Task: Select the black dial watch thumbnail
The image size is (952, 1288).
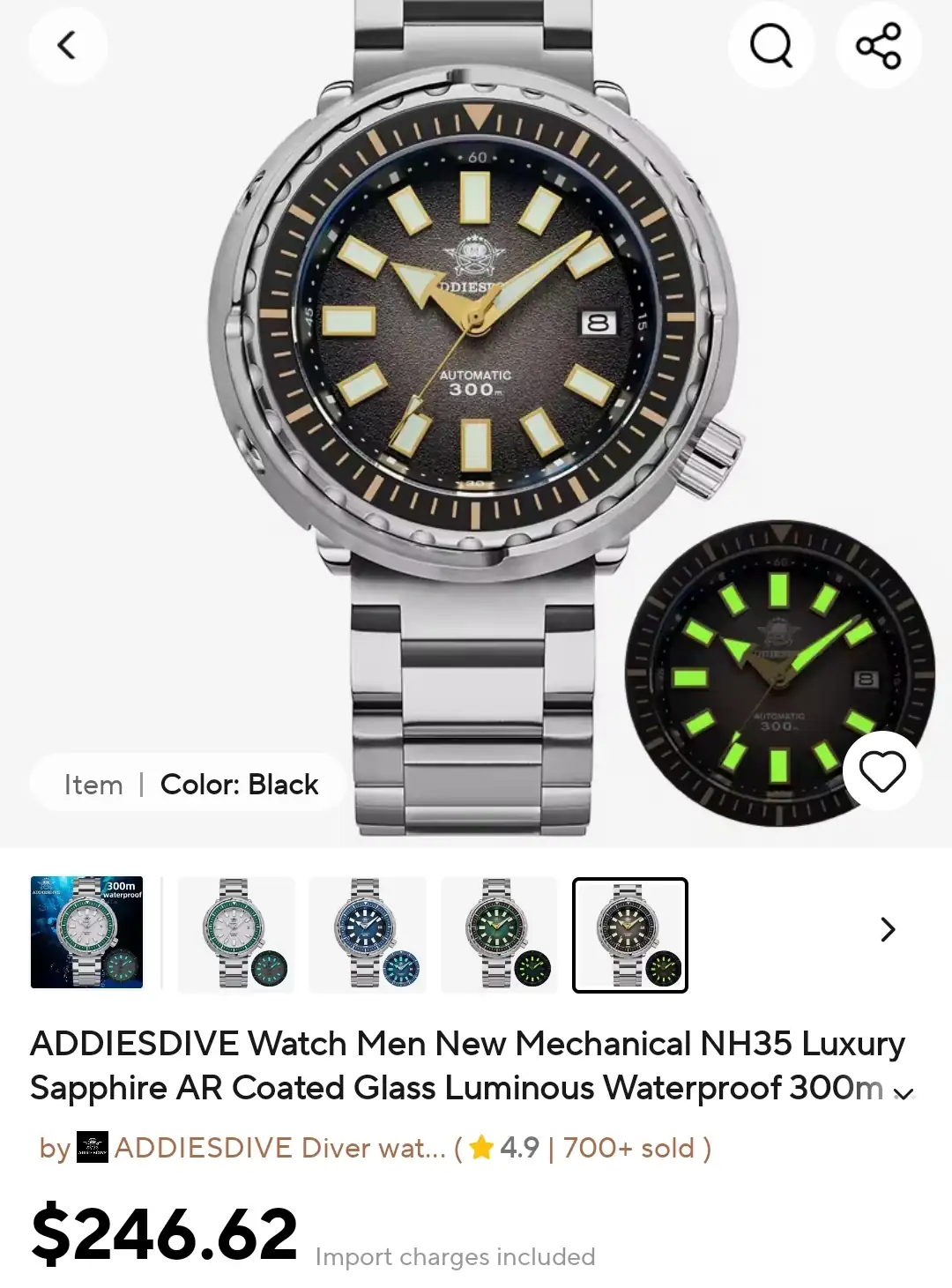Action: pos(630,934)
